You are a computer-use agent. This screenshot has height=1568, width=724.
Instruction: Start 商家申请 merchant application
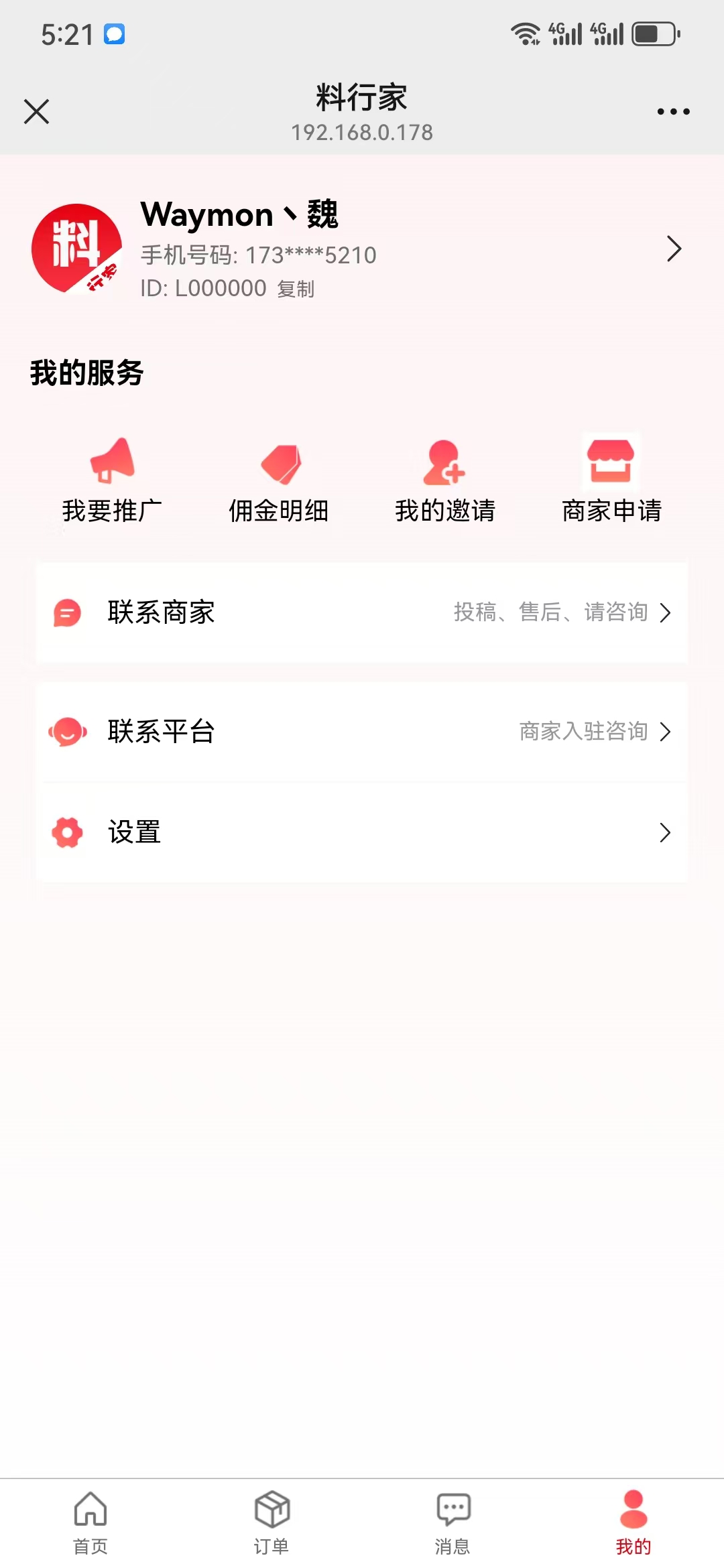pyautogui.click(x=611, y=480)
